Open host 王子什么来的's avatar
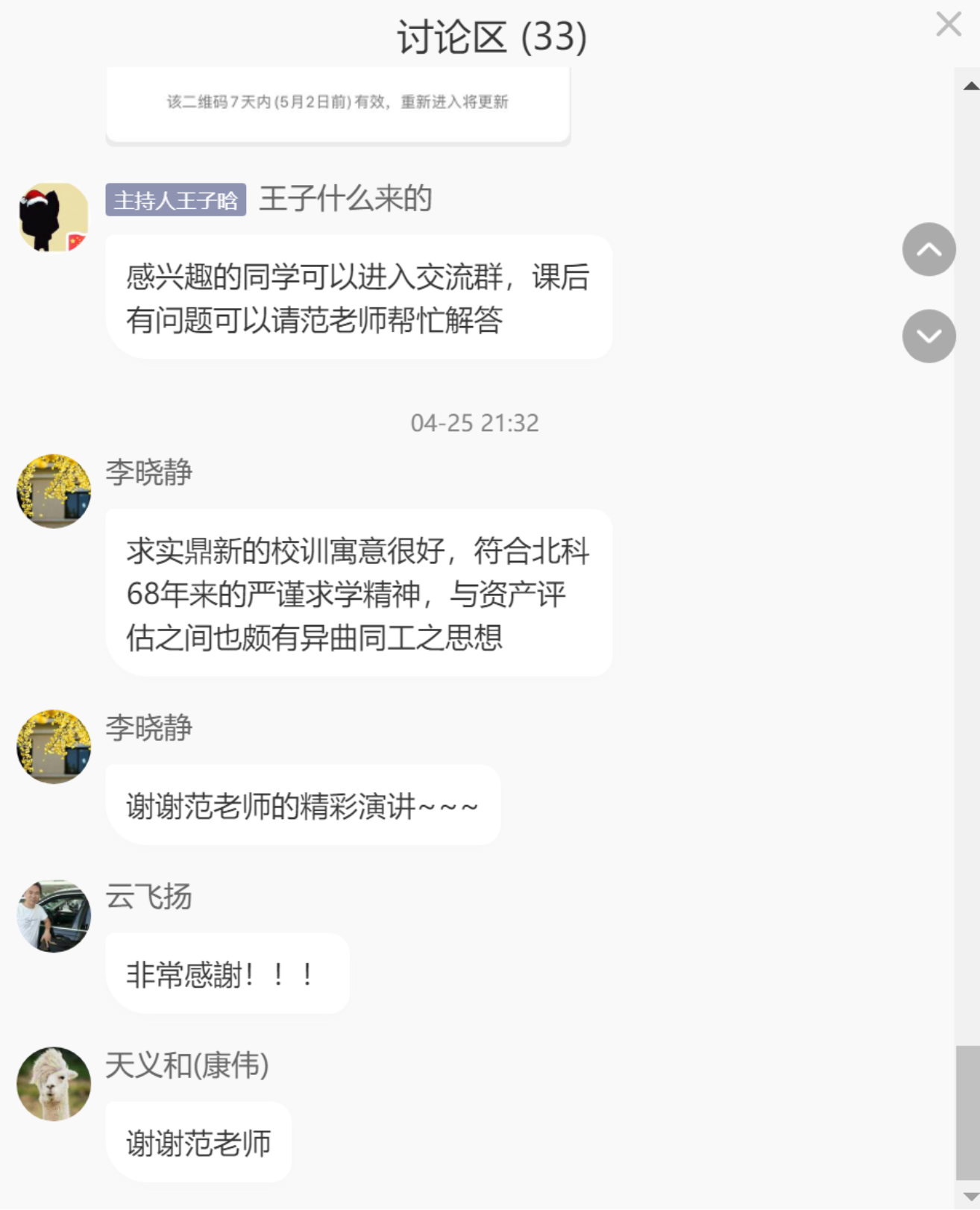 [x=54, y=217]
